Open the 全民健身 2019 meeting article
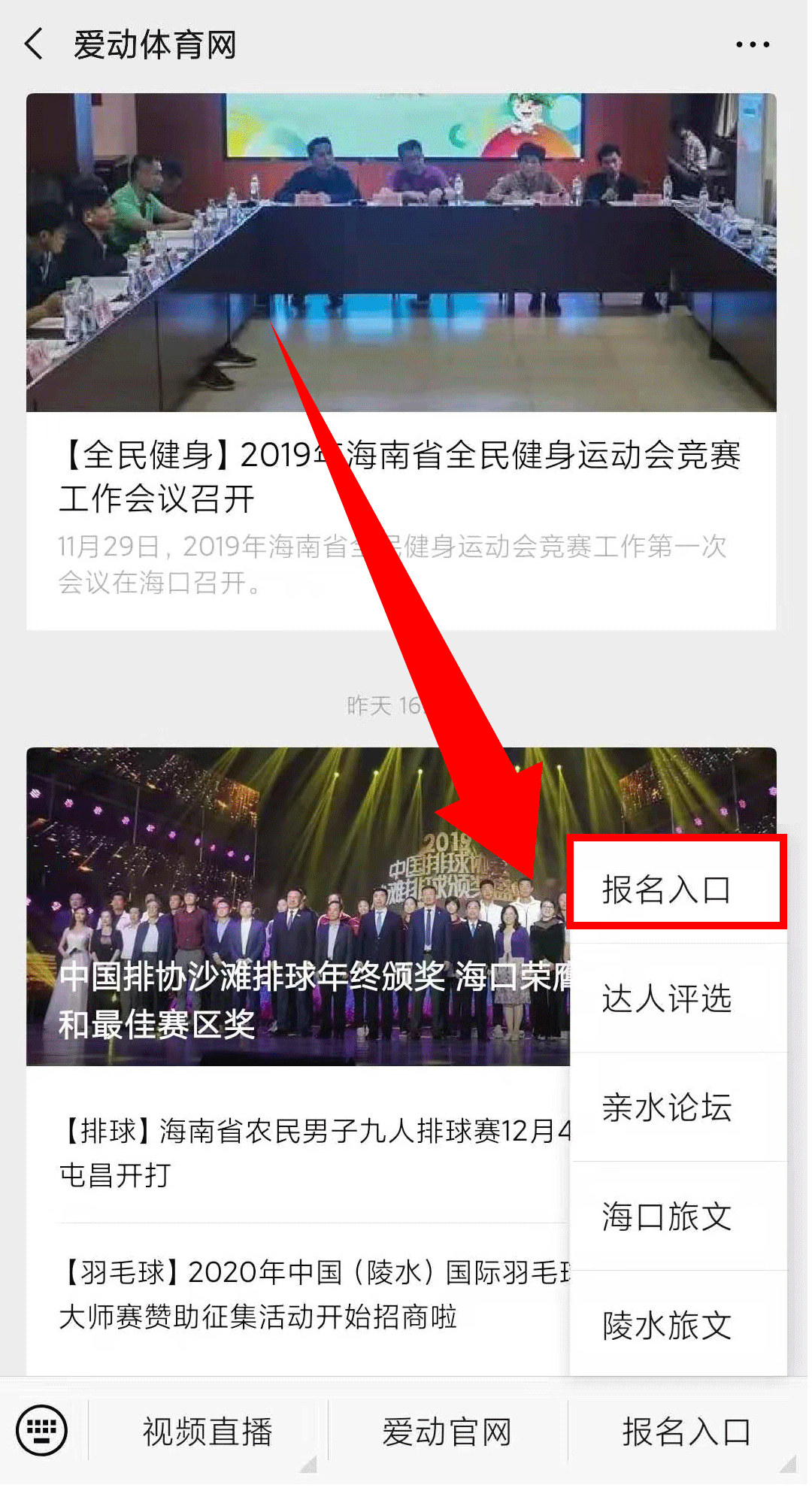812x1491 pixels. [401, 476]
